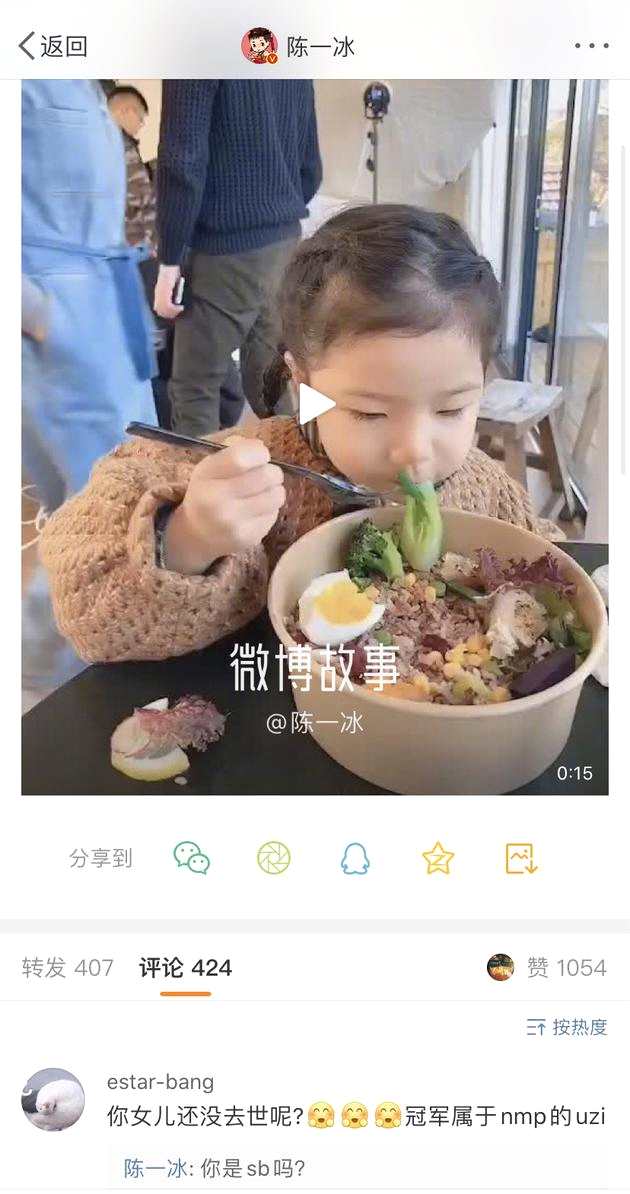Viewport: 630px width, 1194px height.
Task: Save the post as an image
Action: pyautogui.click(x=522, y=858)
